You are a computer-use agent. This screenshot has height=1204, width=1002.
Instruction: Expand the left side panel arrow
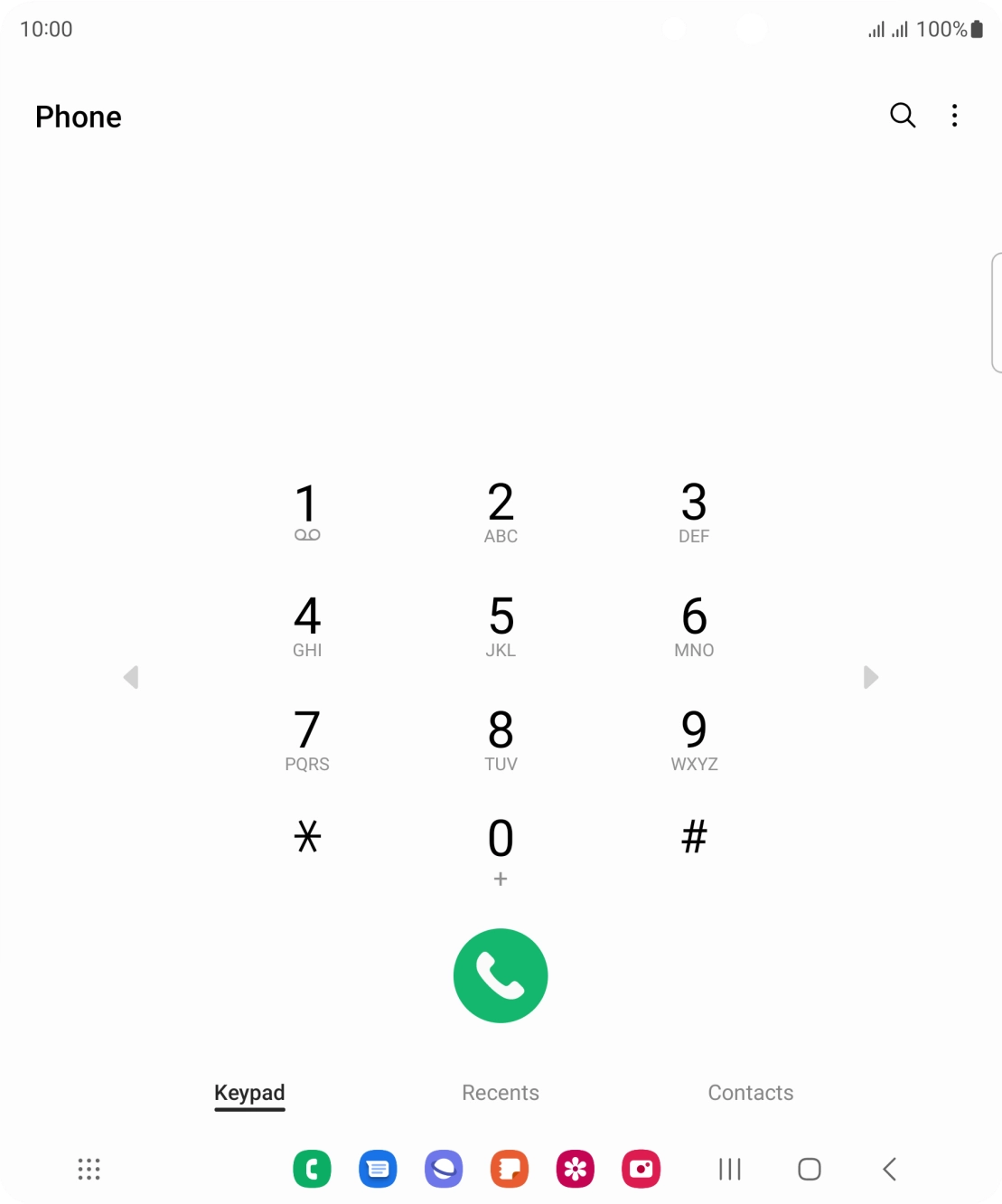[131, 676]
